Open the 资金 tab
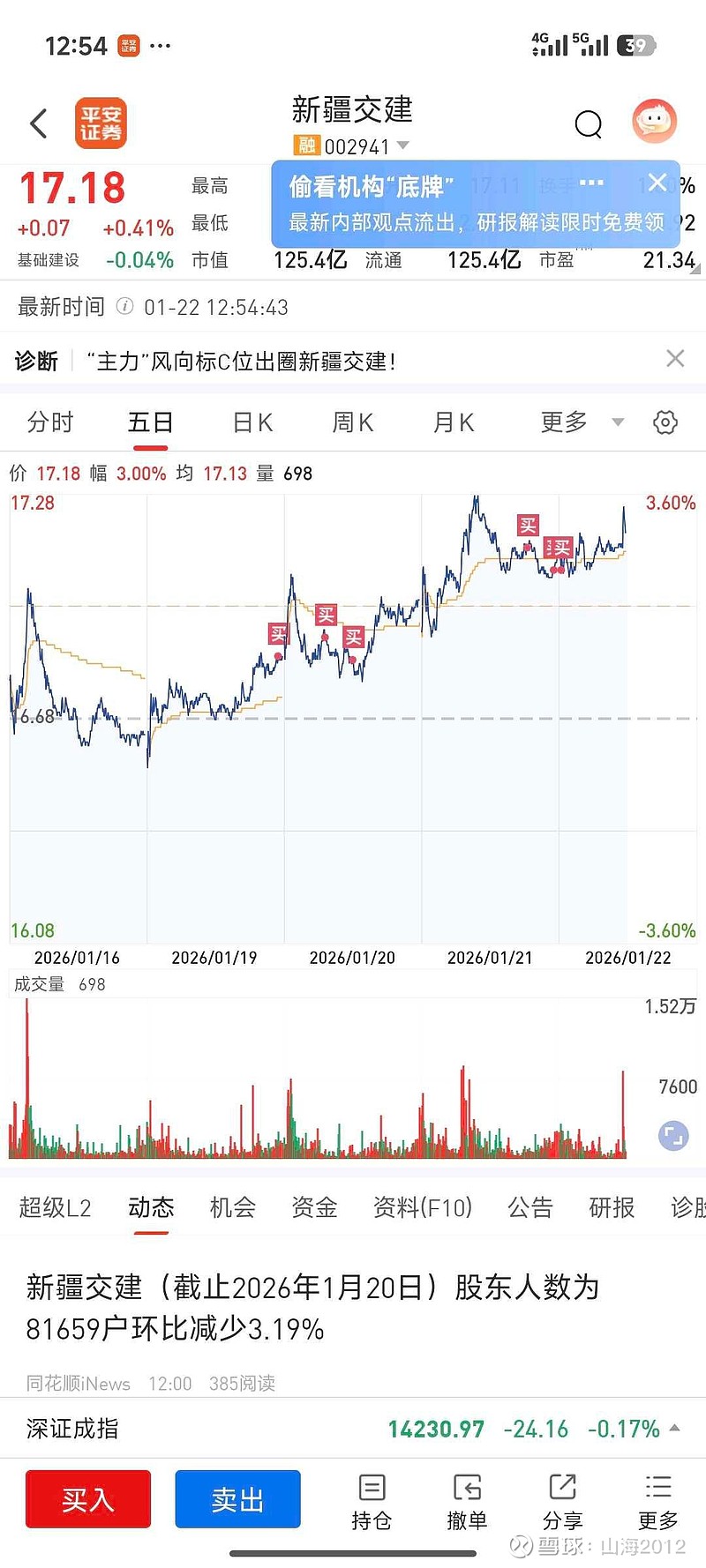Image resolution: width=706 pixels, height=1568 pixels. (x=314, y=1207)
